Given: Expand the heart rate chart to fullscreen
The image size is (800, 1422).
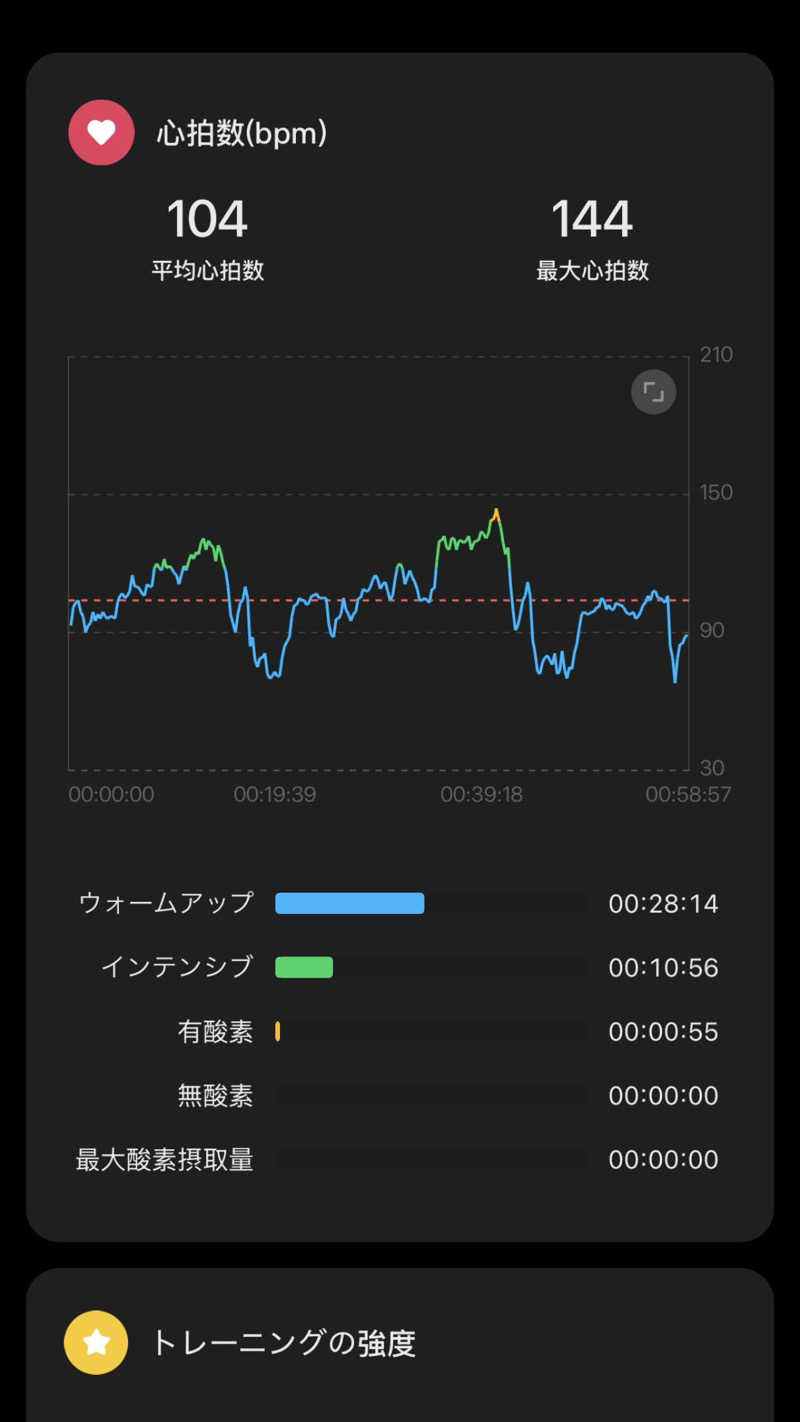Looking at the screenshot, I should pos(653,392).
